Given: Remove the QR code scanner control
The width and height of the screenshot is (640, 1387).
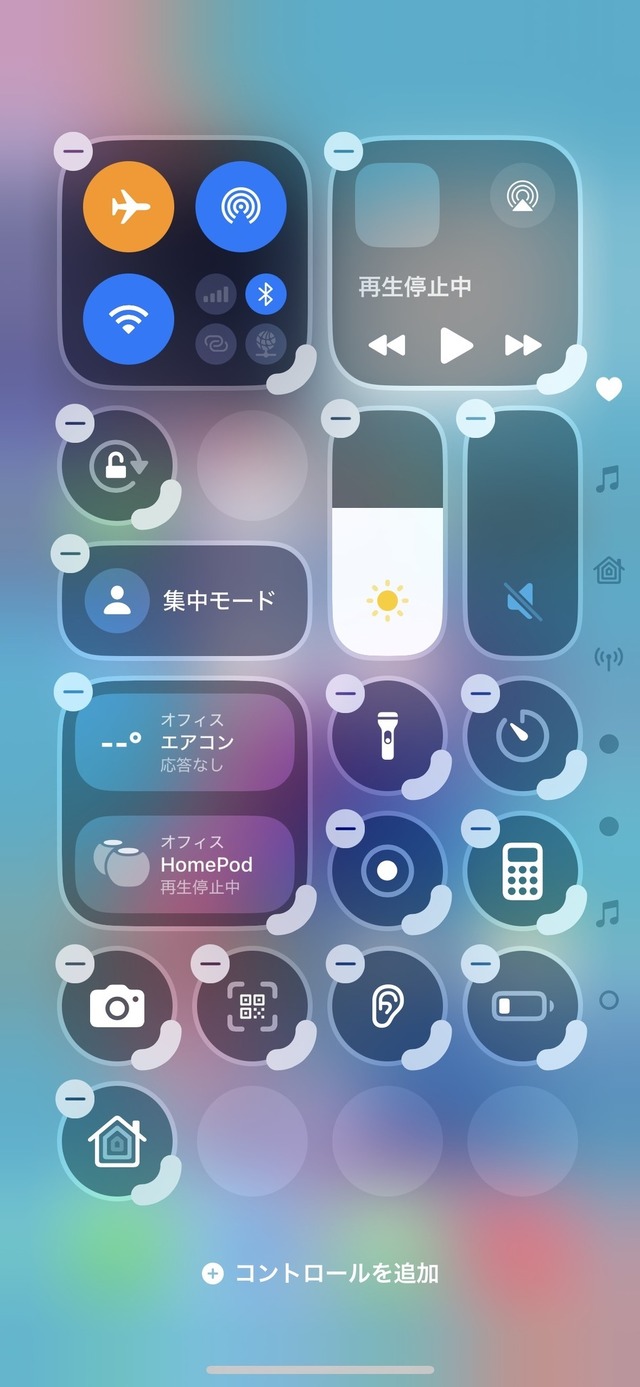Looking at the screenshot, I should (x=210, y=963).
